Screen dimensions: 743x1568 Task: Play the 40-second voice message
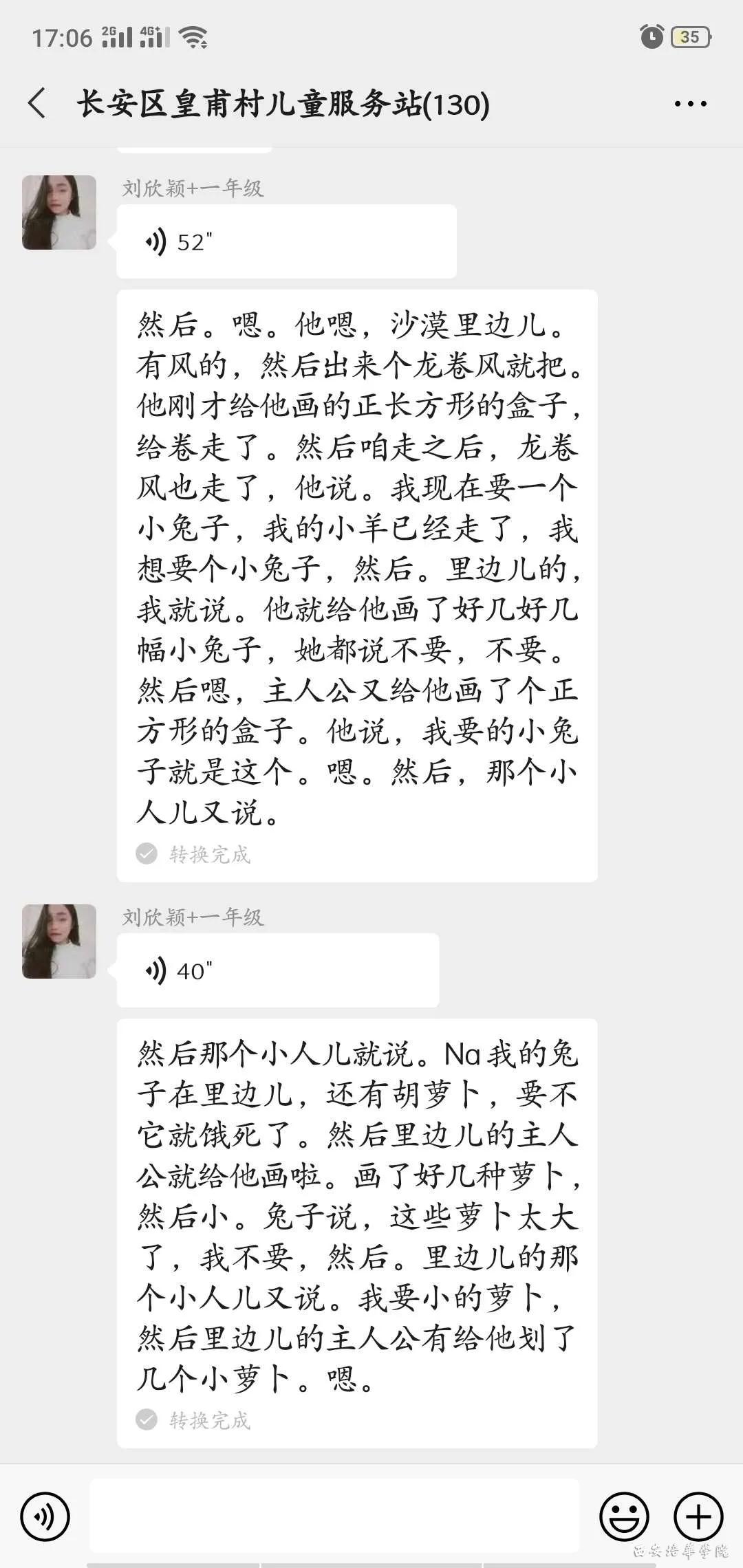click(x=277, y=970)
